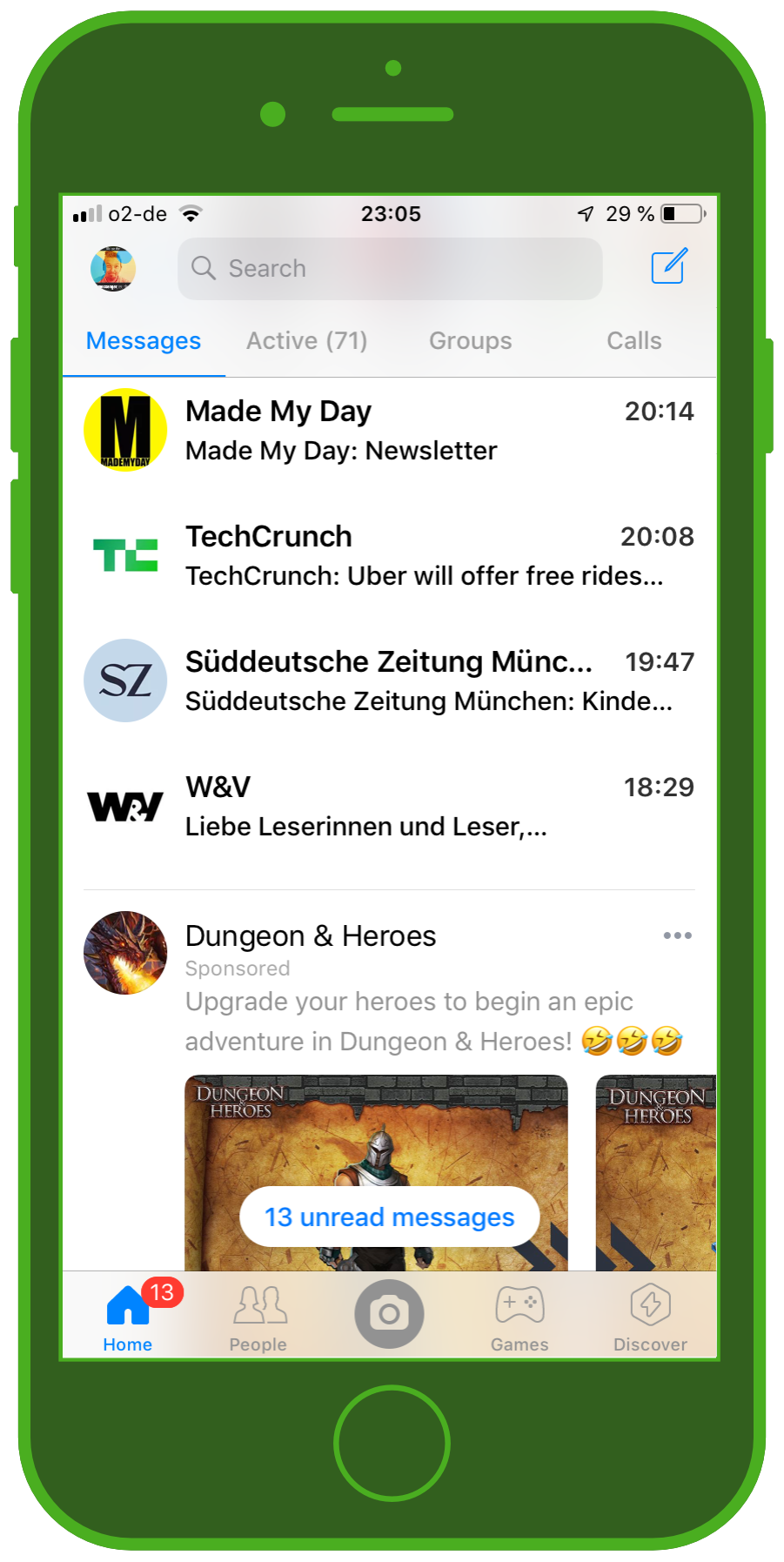784x1562 pixels.
Task: Switch to the Active (71) tab
Action: [x=306, y=341]
